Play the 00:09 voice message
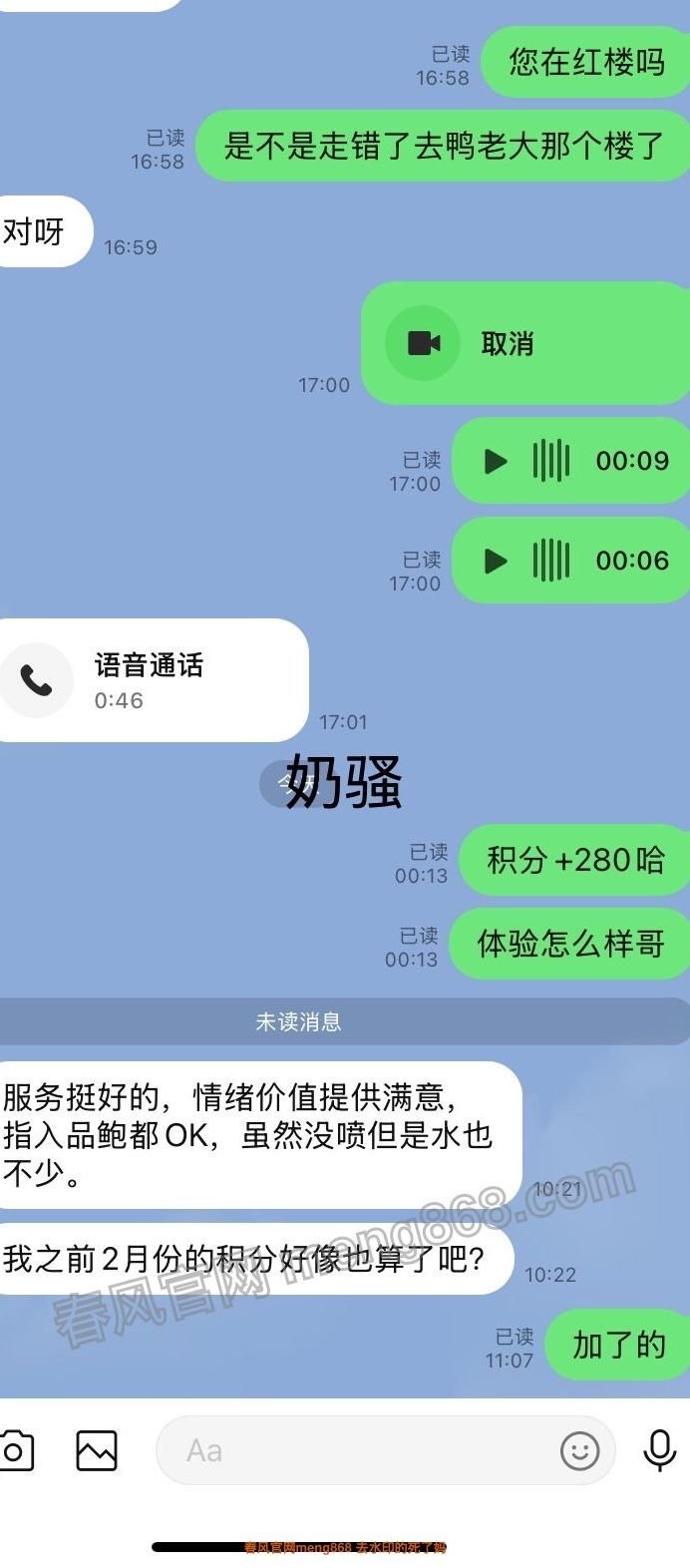The height and width of the screenshot is (1568, 690). [496, 461]
